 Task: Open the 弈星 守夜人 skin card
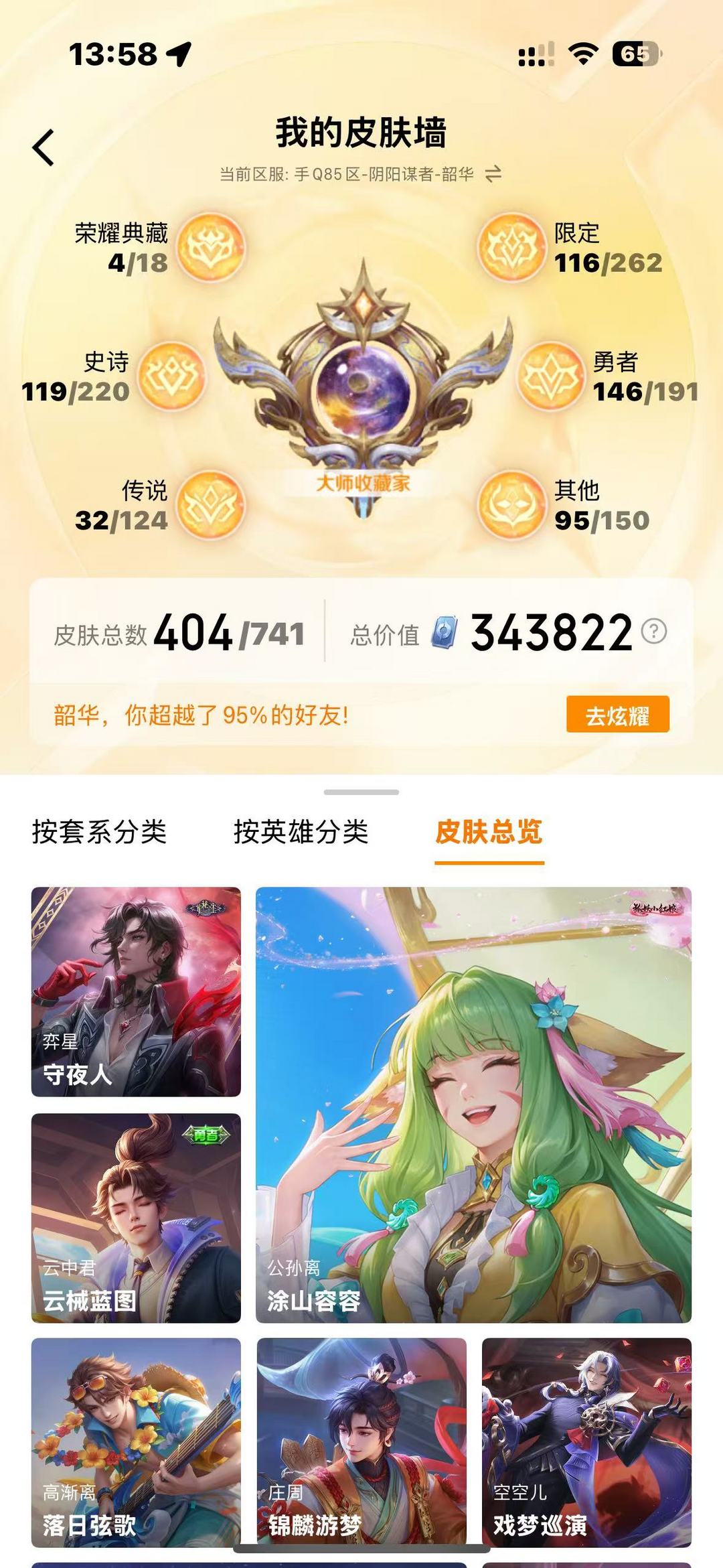click(136, 992)
